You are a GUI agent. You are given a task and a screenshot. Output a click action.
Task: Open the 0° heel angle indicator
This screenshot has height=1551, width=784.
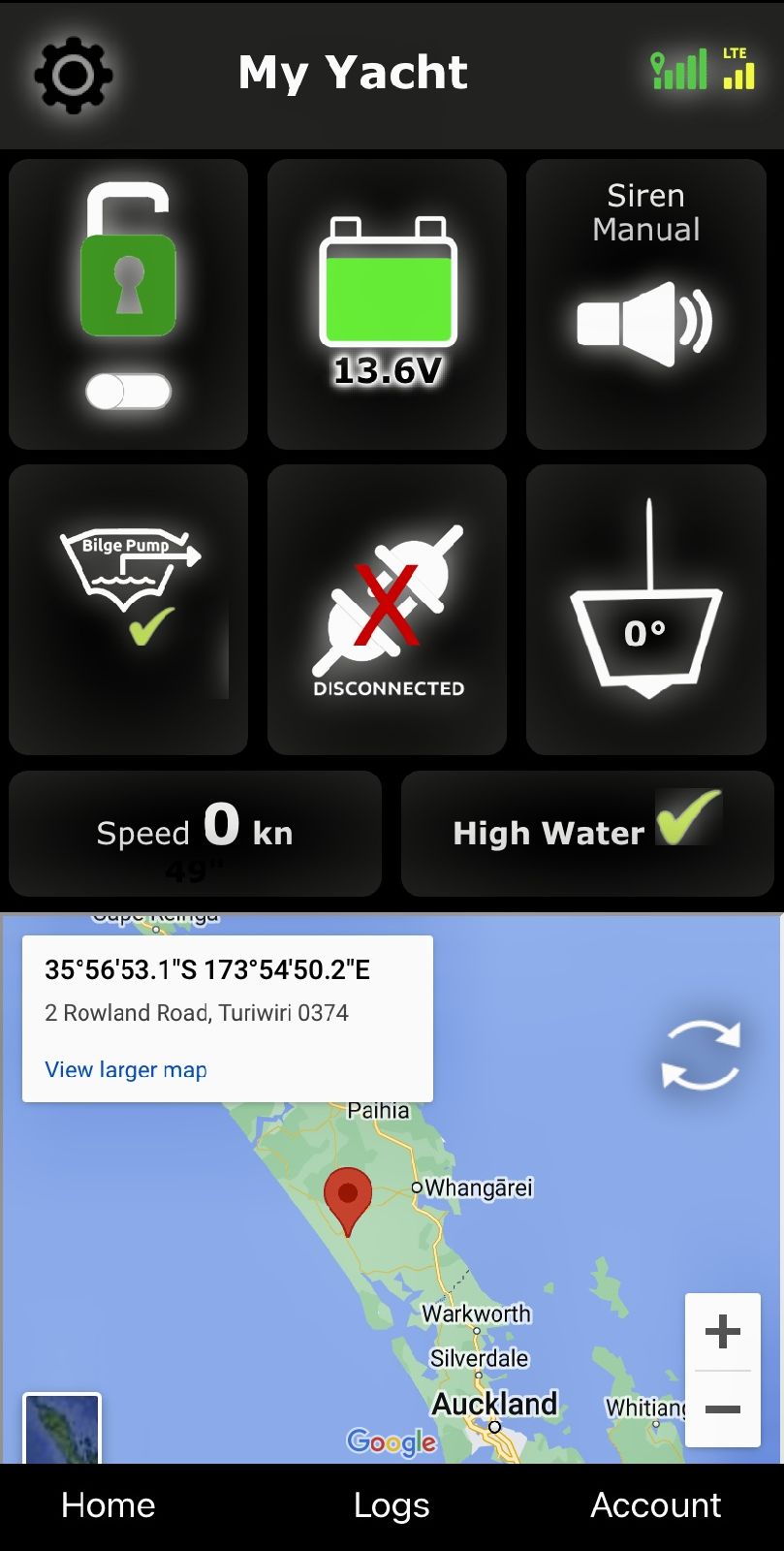click(645, 611)
